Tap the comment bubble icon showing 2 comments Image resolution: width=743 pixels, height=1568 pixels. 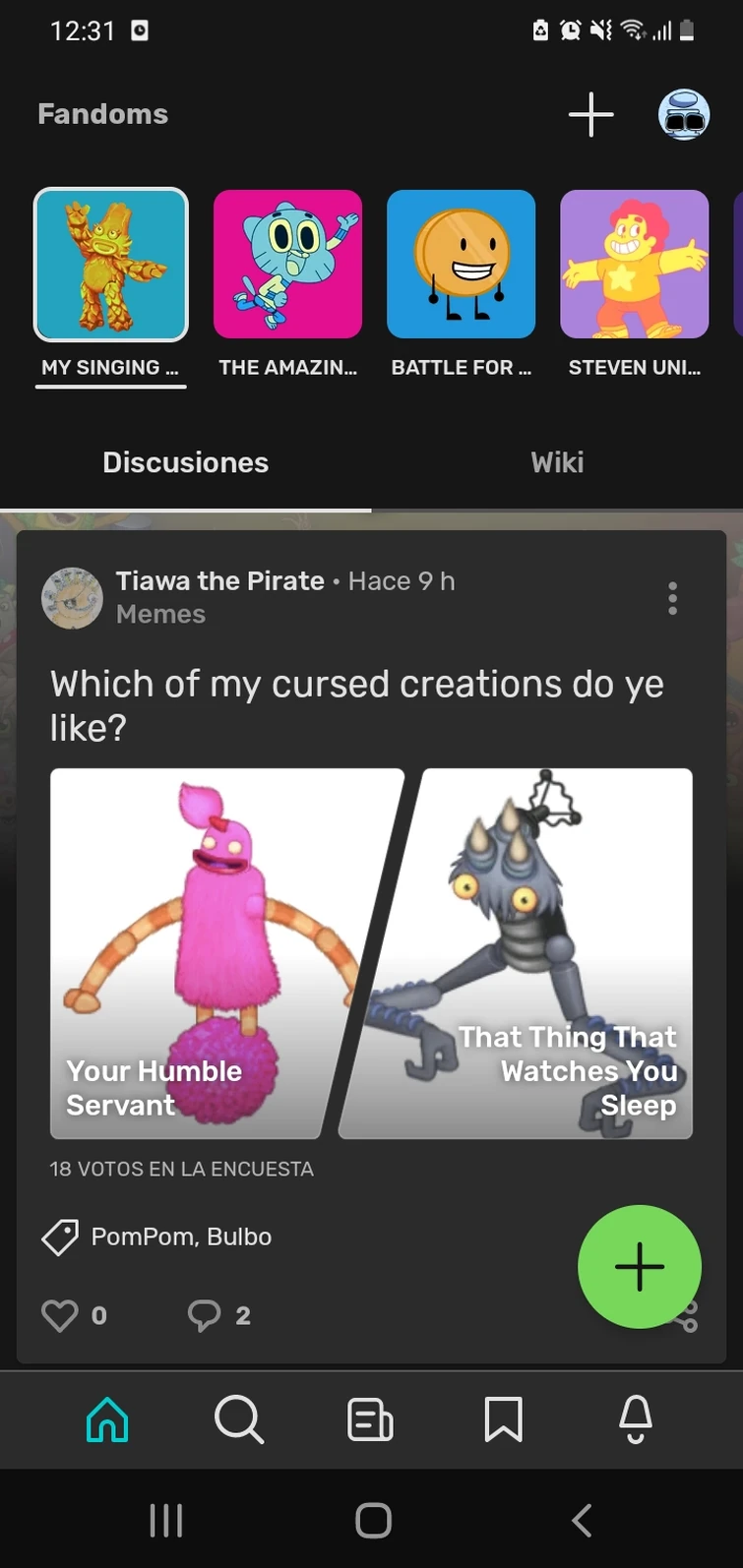coord(204,1315)
